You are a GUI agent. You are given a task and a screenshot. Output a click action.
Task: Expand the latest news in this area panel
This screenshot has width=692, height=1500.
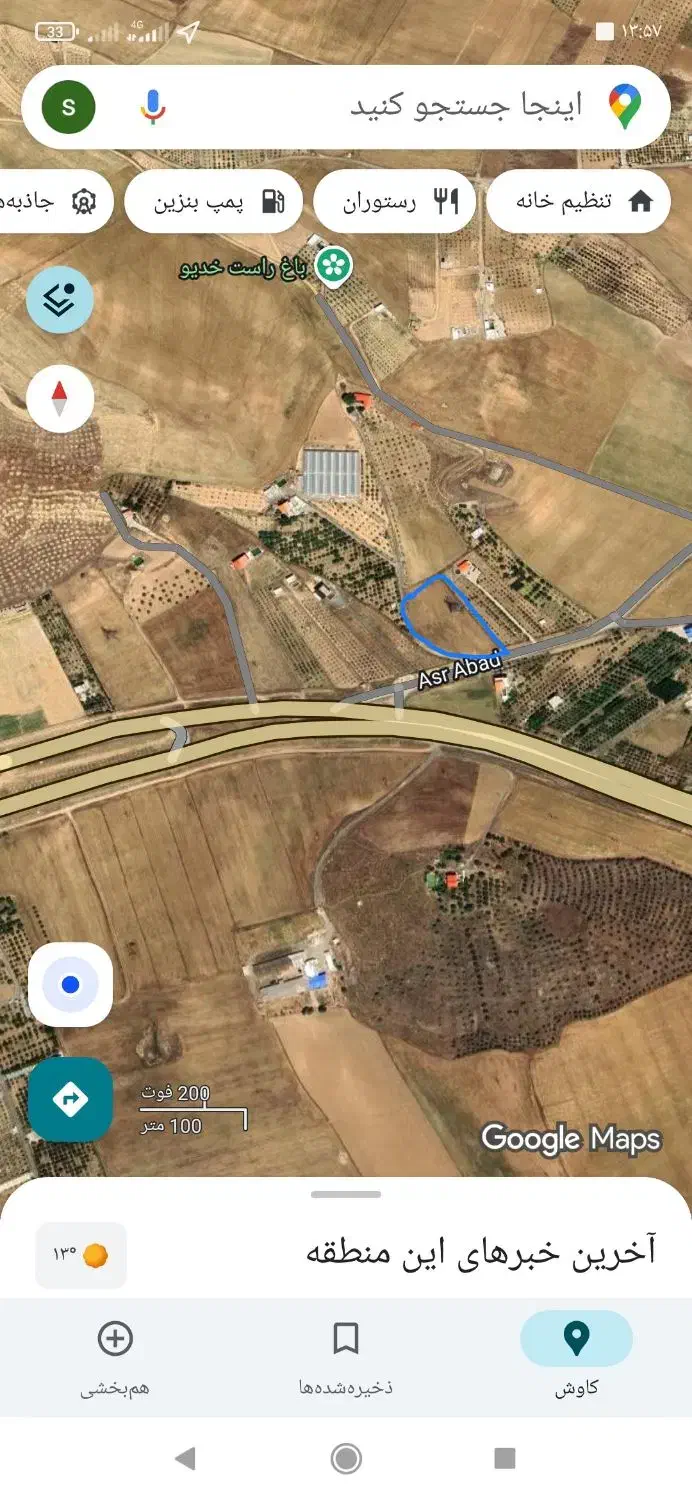[480, 1252]
